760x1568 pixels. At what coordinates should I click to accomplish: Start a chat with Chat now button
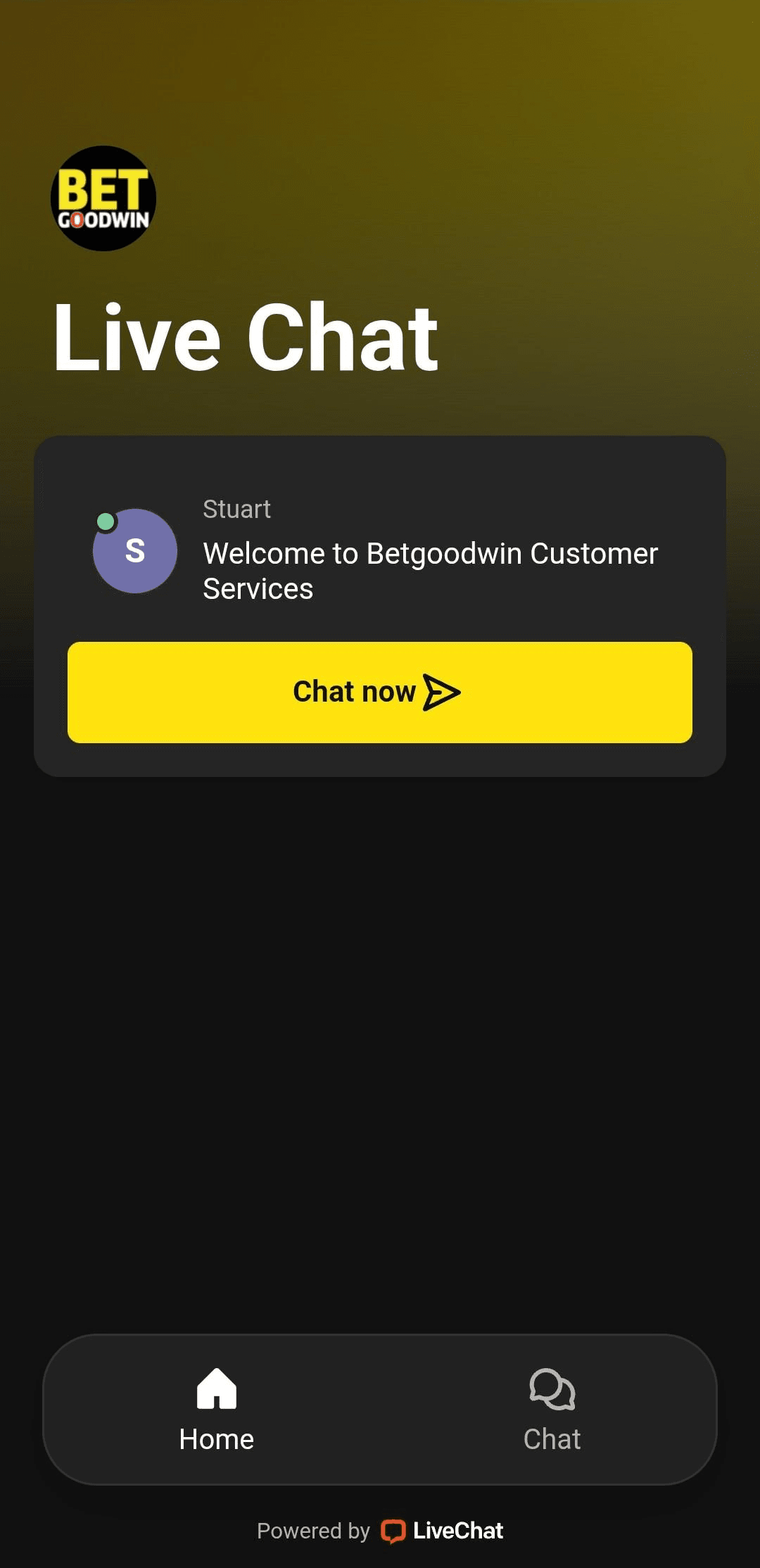(x=379, y=692)
